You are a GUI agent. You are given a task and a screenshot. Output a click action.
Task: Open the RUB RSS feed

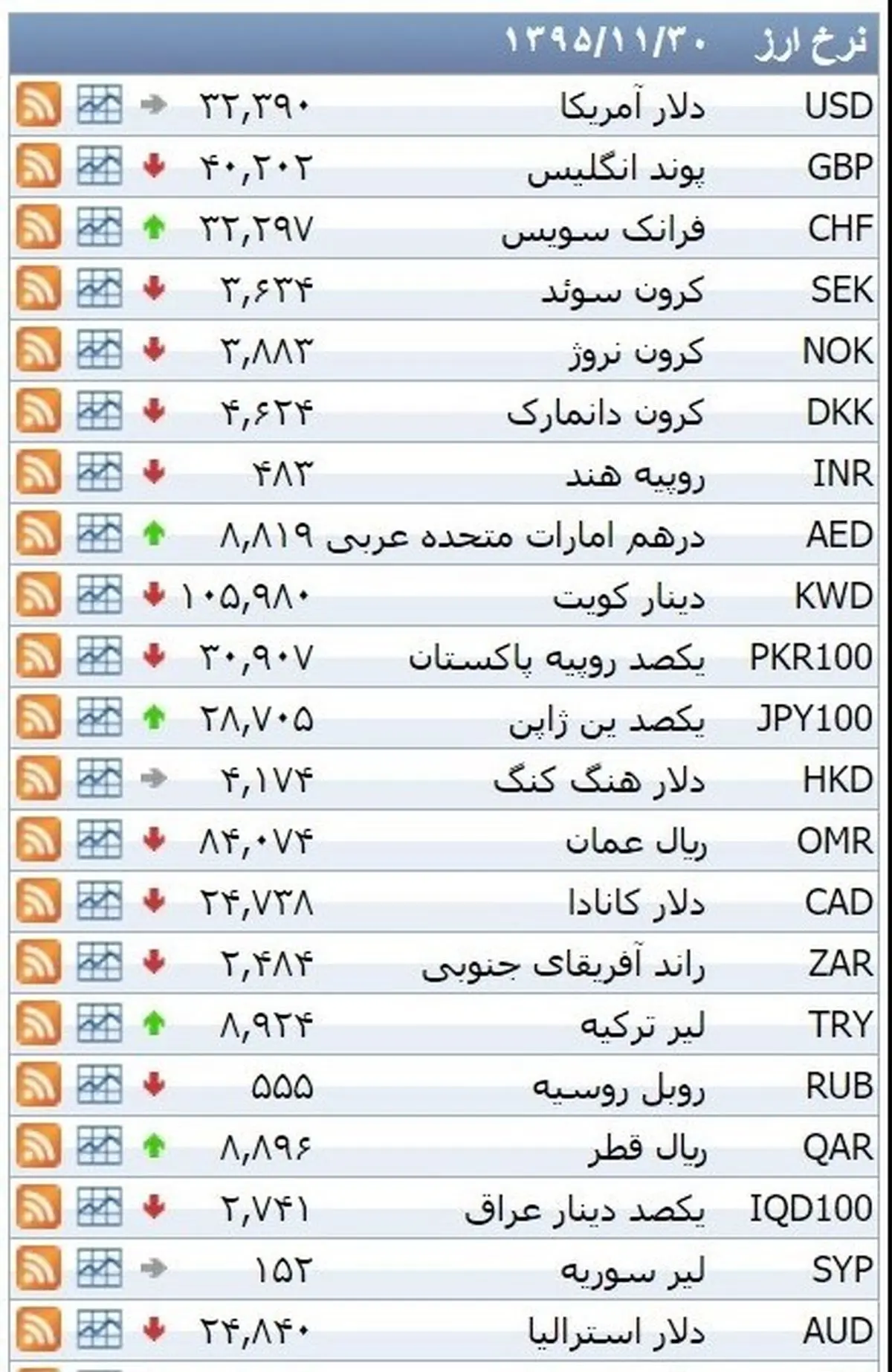tap(38, 1086)
